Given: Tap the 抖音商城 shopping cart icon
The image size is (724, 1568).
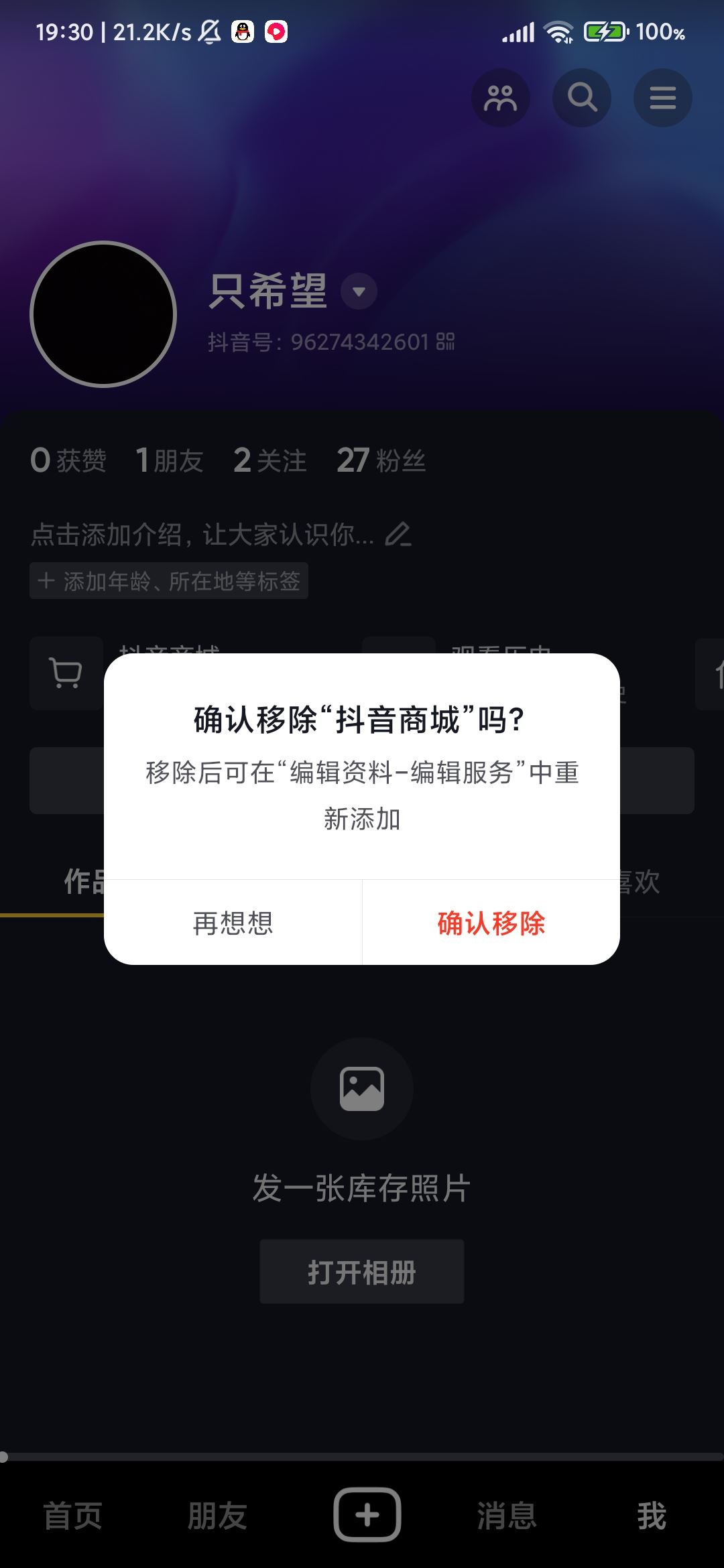Looking at the screenshot, I should 65,673.
